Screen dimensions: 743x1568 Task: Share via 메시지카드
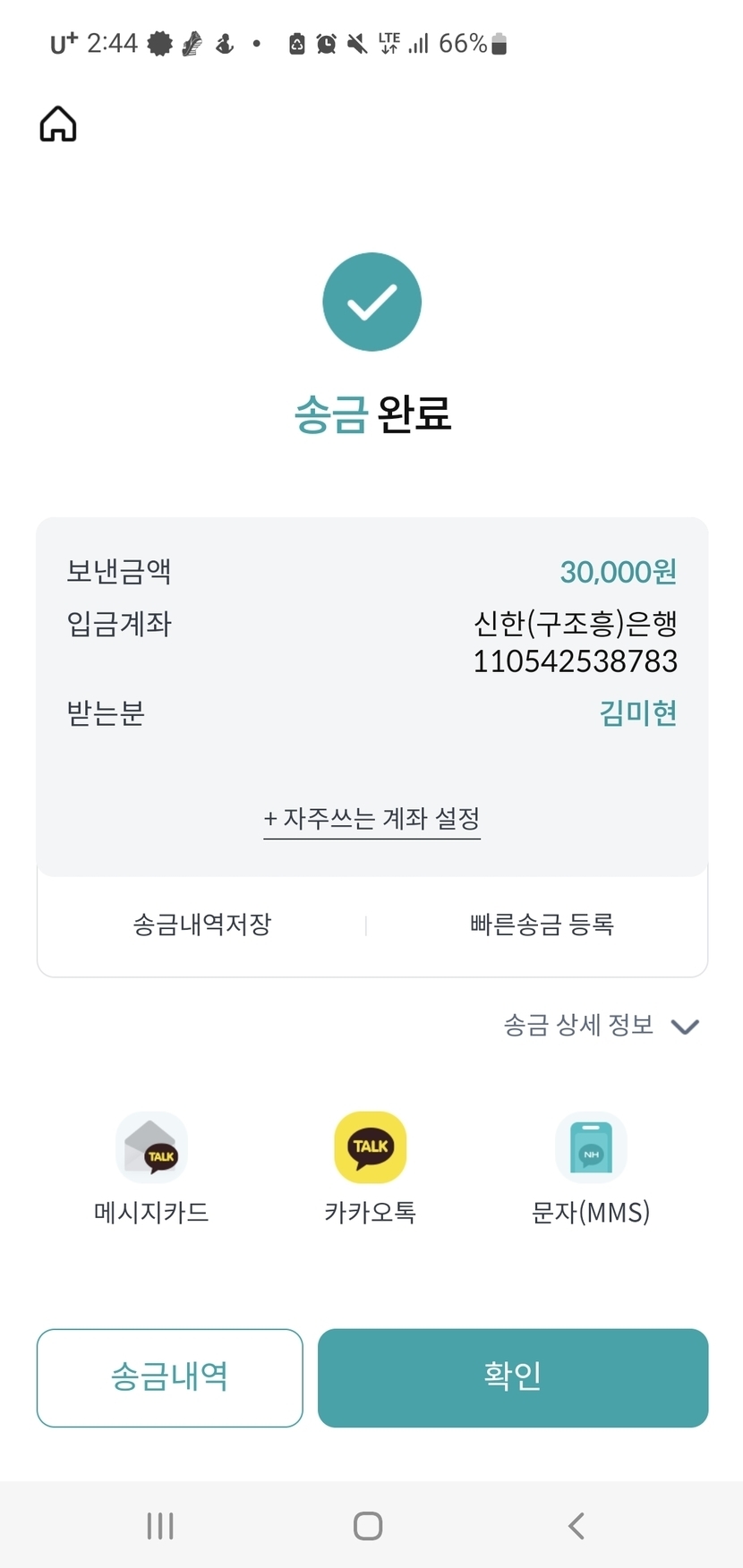click(x=151, y=1169)
